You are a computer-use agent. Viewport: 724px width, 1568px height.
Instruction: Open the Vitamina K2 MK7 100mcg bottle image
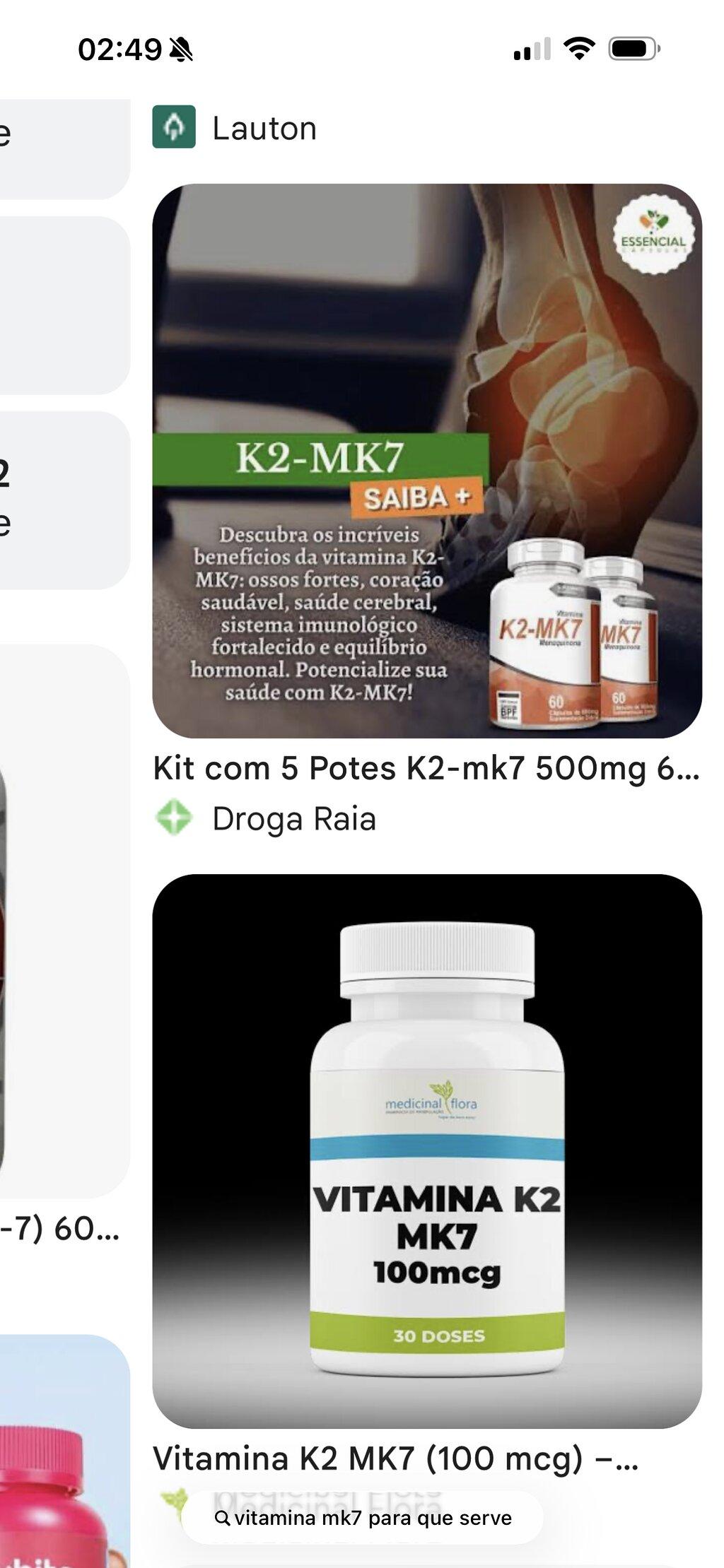(x=427, y=1151)
